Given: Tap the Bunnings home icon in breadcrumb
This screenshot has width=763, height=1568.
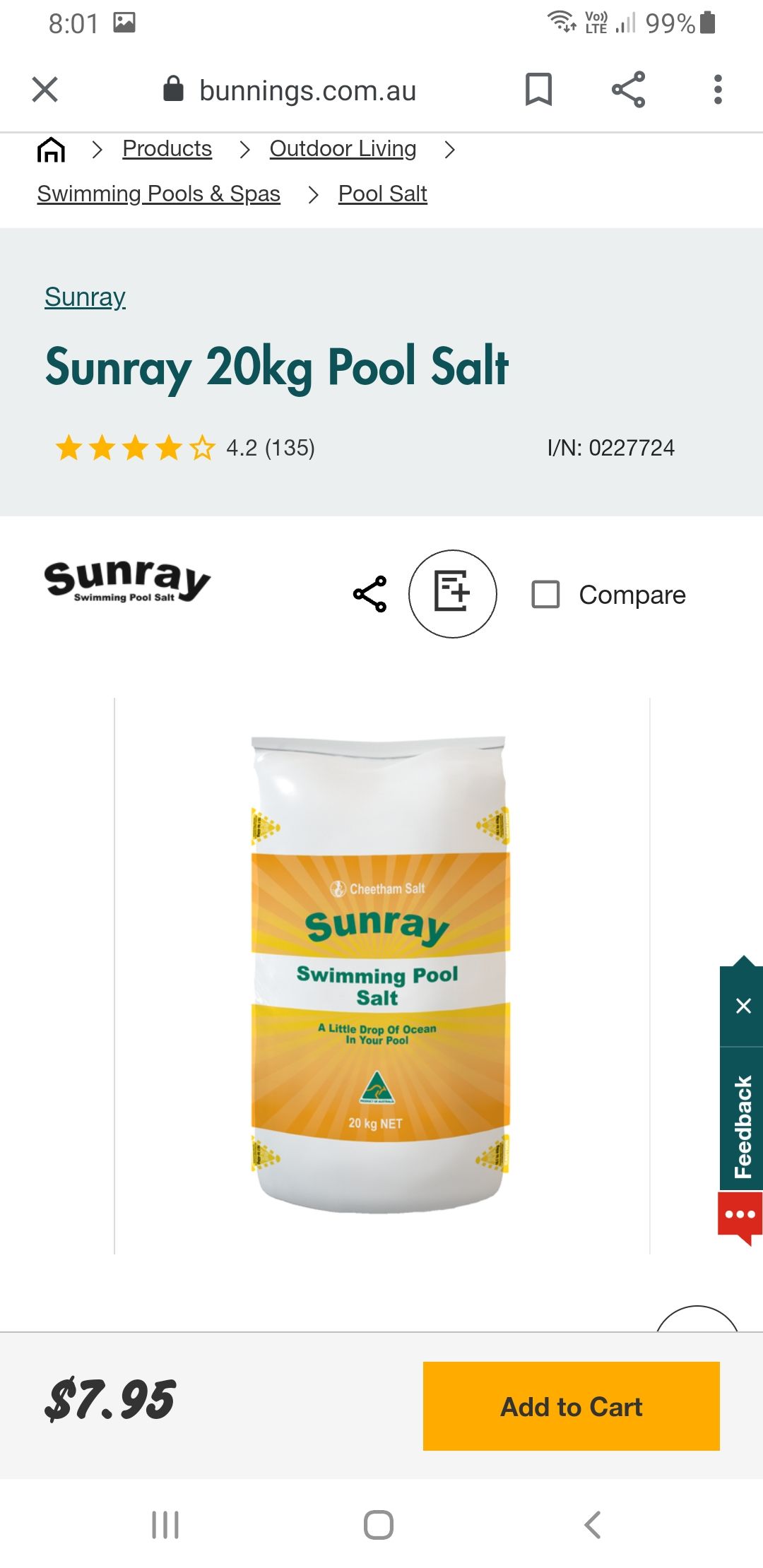Looking at the screenshot, I should point(51,149).
